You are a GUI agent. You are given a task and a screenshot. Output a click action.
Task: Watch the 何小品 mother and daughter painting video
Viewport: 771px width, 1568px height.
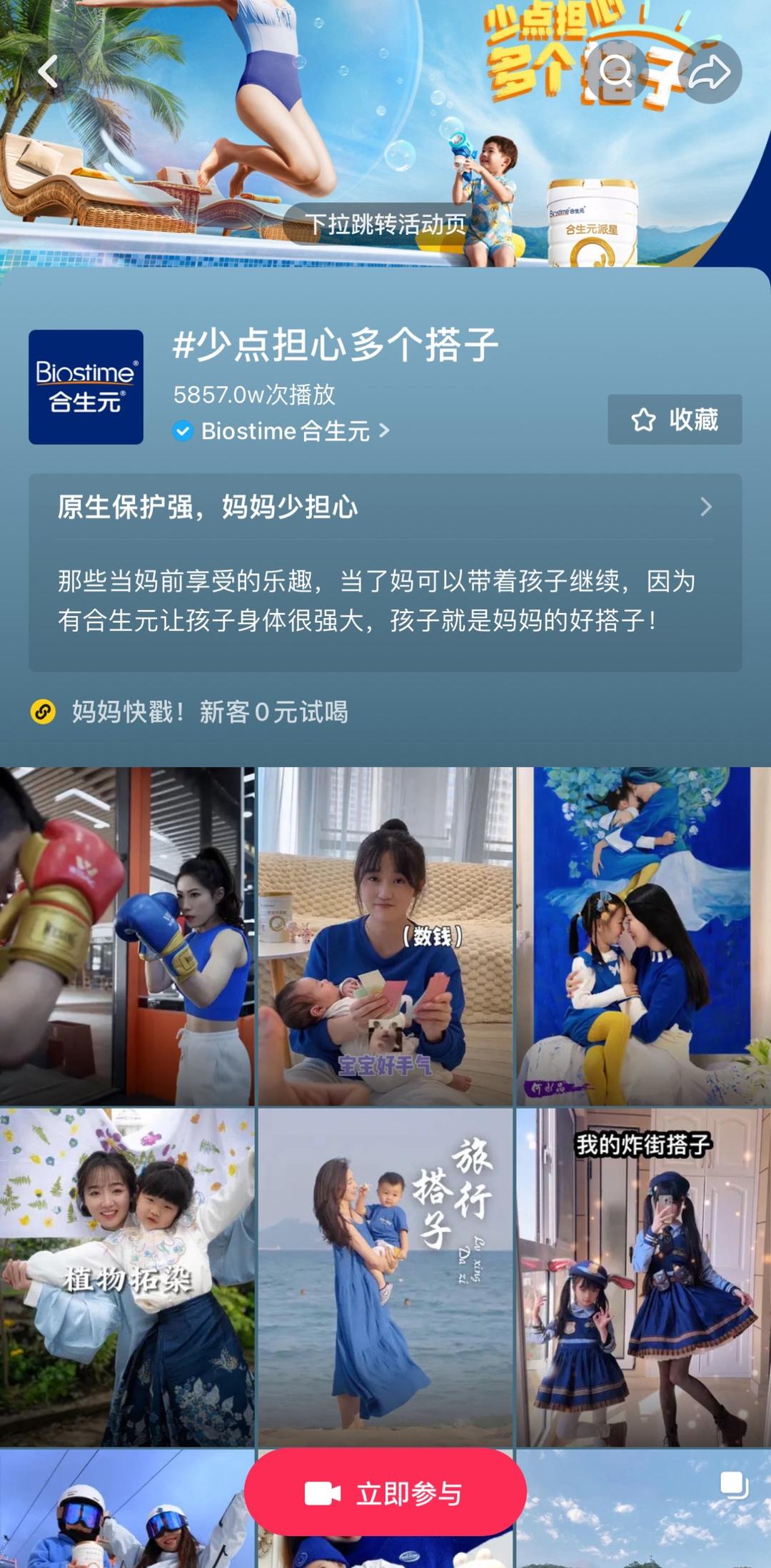point(643,936)
